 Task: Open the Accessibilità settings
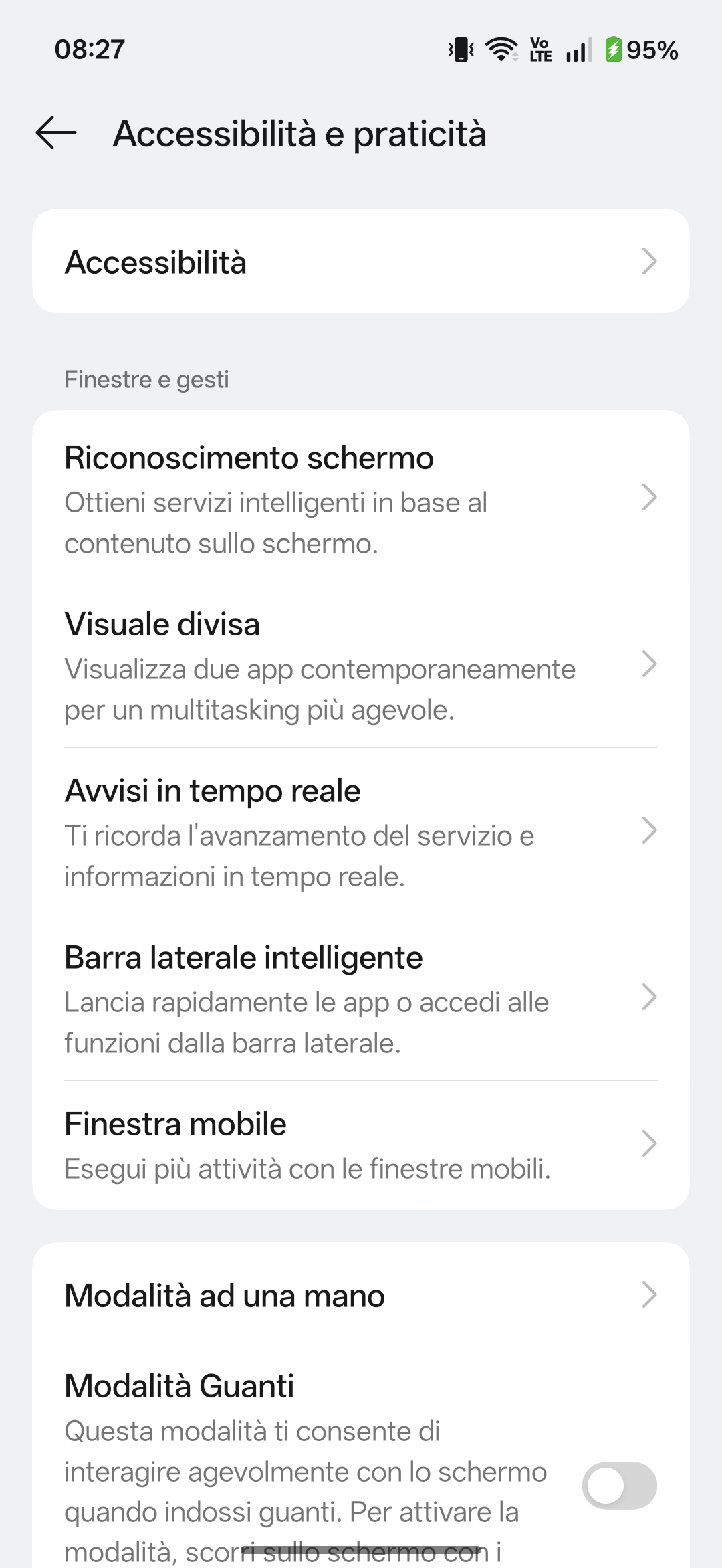[361, 262]
